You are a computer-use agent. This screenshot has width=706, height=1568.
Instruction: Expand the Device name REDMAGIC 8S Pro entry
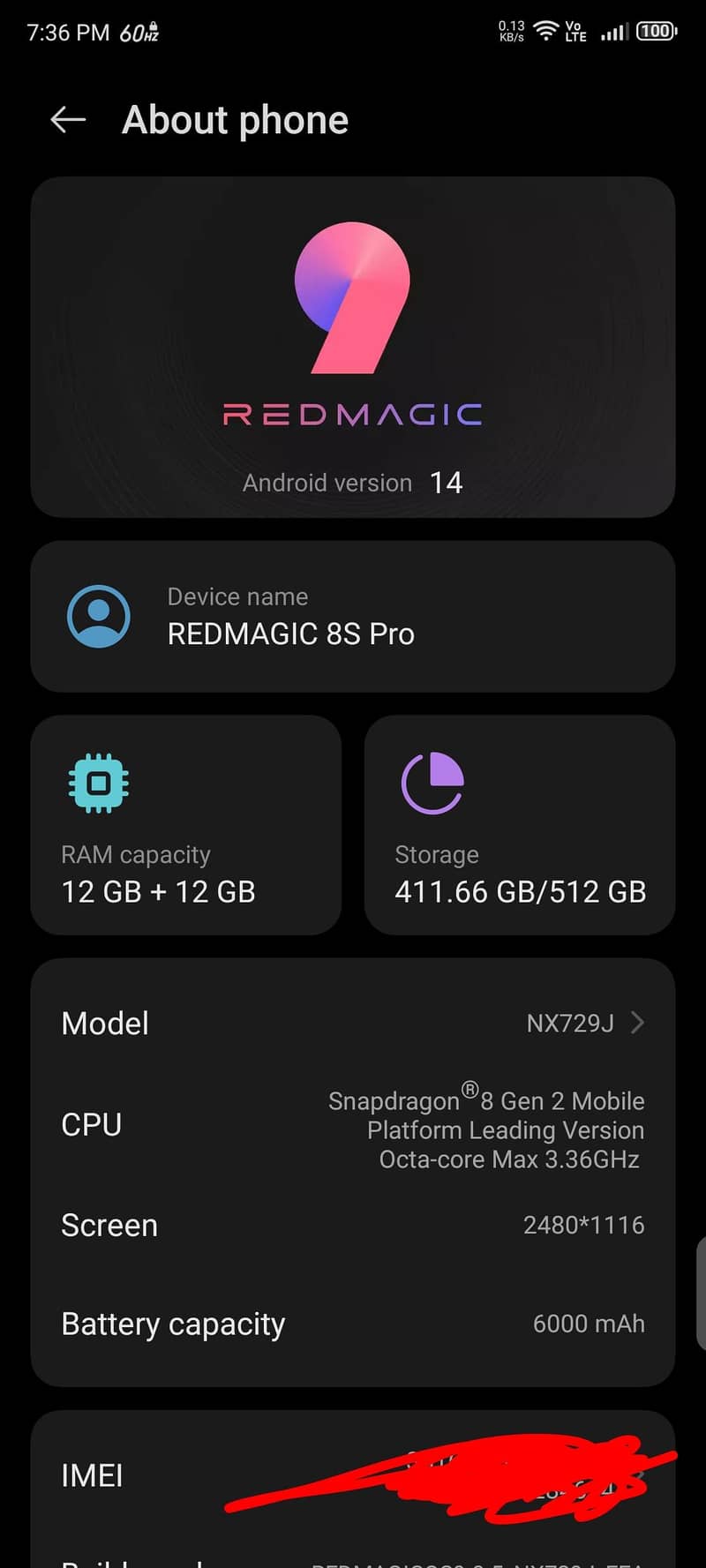353,616
